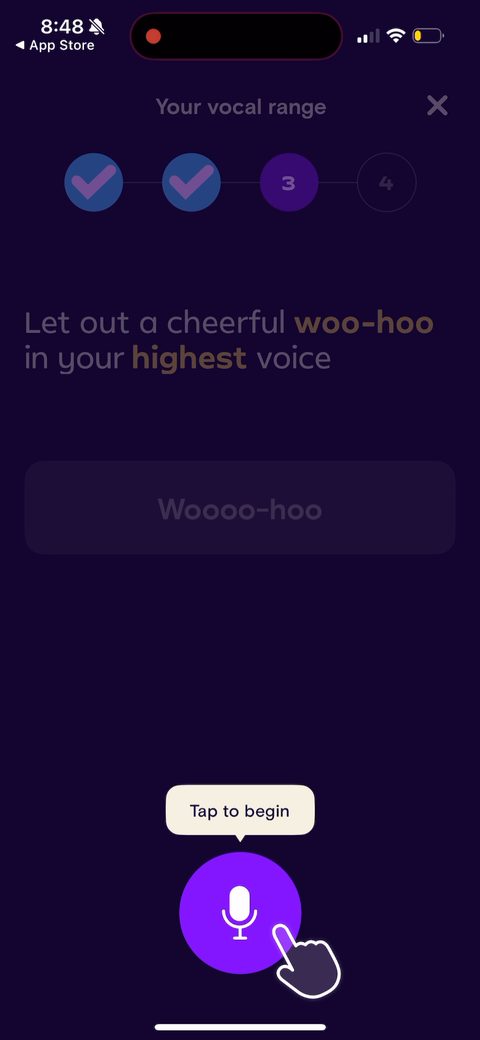This screenshot has height=1040, width=480.
Task: Return to App Store via back link
Action: [x=55, y=46]
